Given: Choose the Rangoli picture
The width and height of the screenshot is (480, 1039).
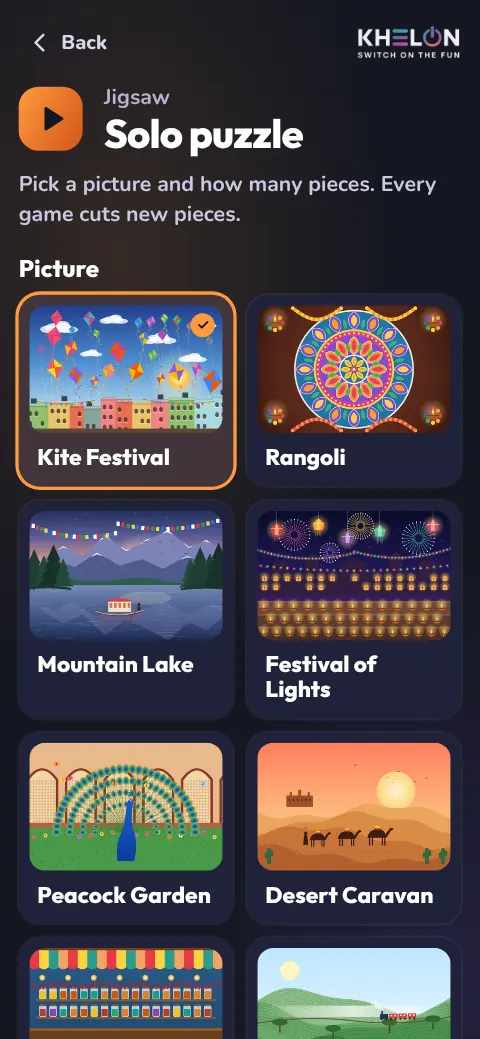Looking at the screenshot, I should pos(354,391).
